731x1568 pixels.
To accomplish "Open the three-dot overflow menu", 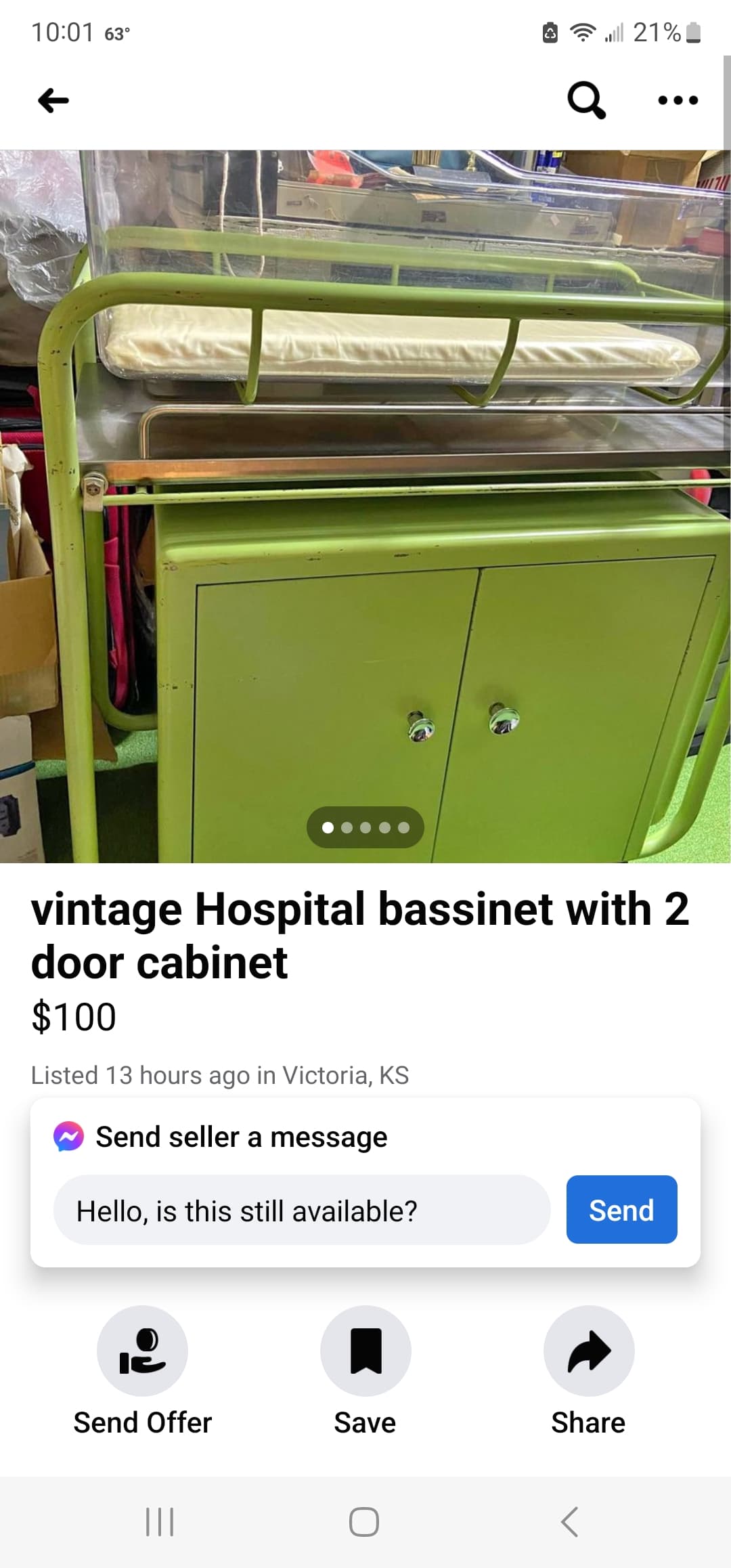I will [x=678, y=100].
